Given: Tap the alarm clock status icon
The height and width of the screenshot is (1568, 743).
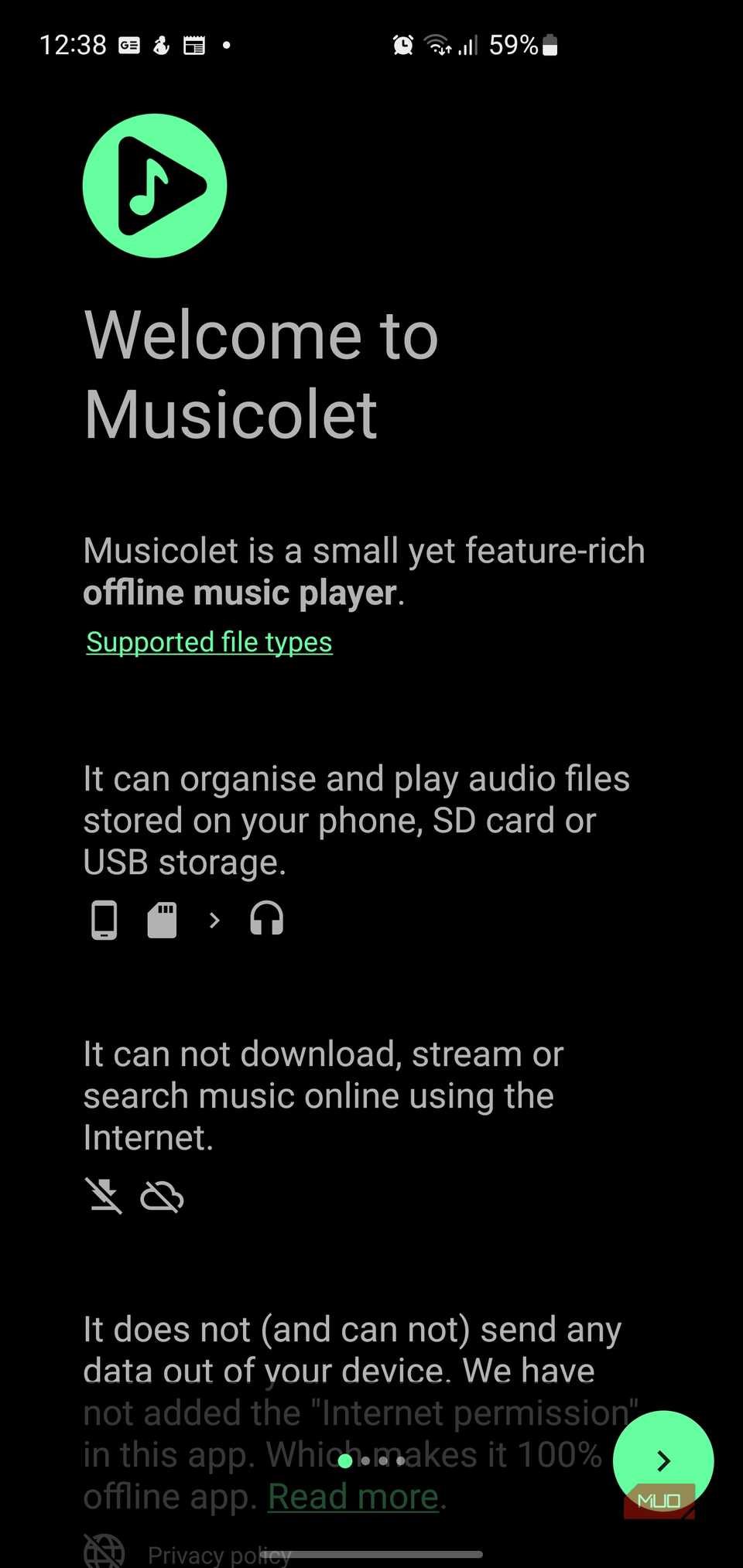Looking at the screenshot, I should click(x=402, y=44).
